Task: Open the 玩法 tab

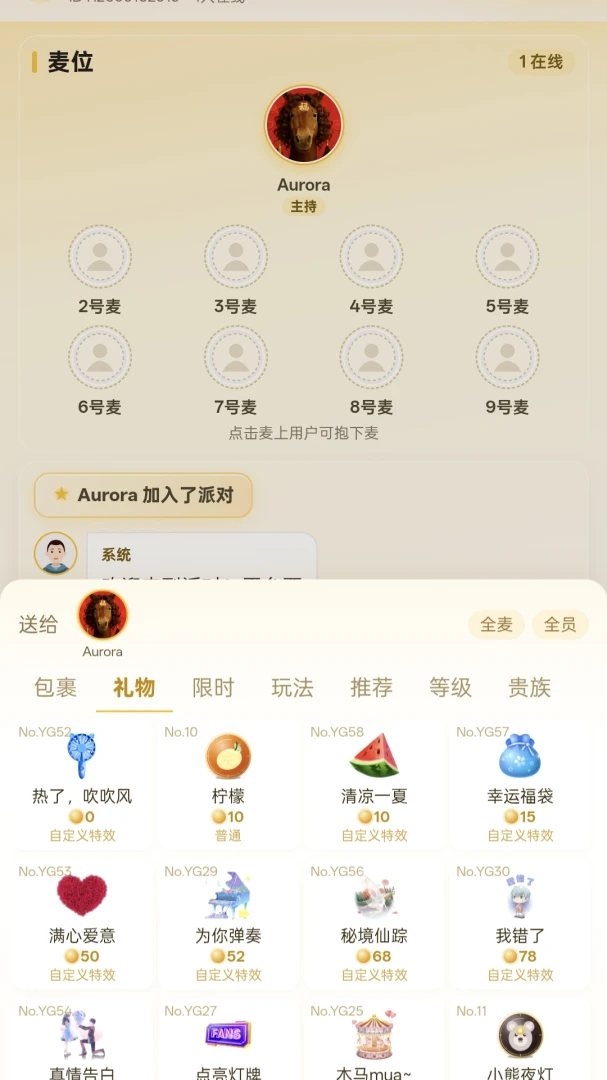Action: [292, 687]
